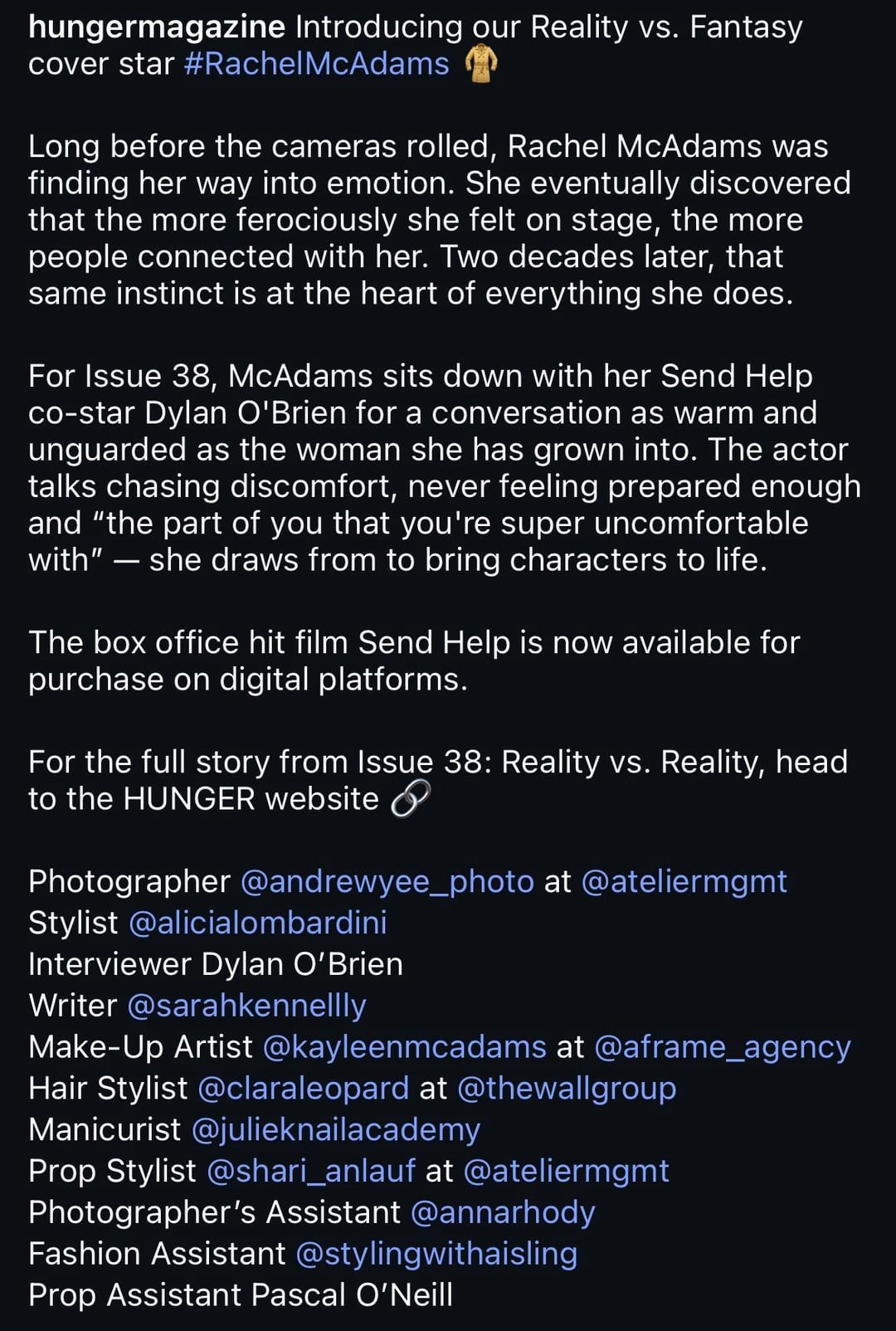The width and height of the screenshot is (896, 1331).
Task: Visit @stylingwithaisling's profile
Action: [436, 1254]
